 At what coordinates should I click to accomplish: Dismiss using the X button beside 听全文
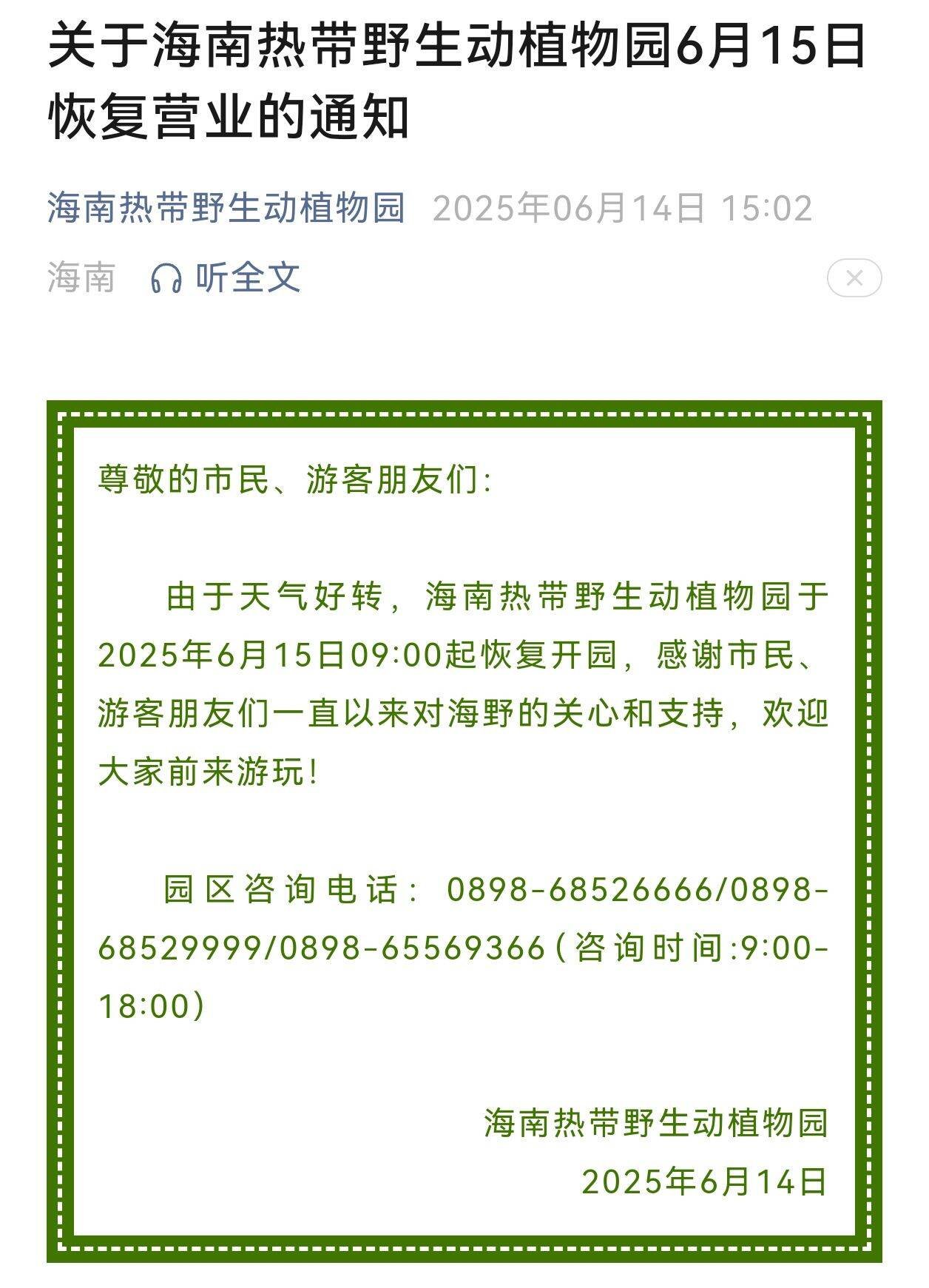854,278
